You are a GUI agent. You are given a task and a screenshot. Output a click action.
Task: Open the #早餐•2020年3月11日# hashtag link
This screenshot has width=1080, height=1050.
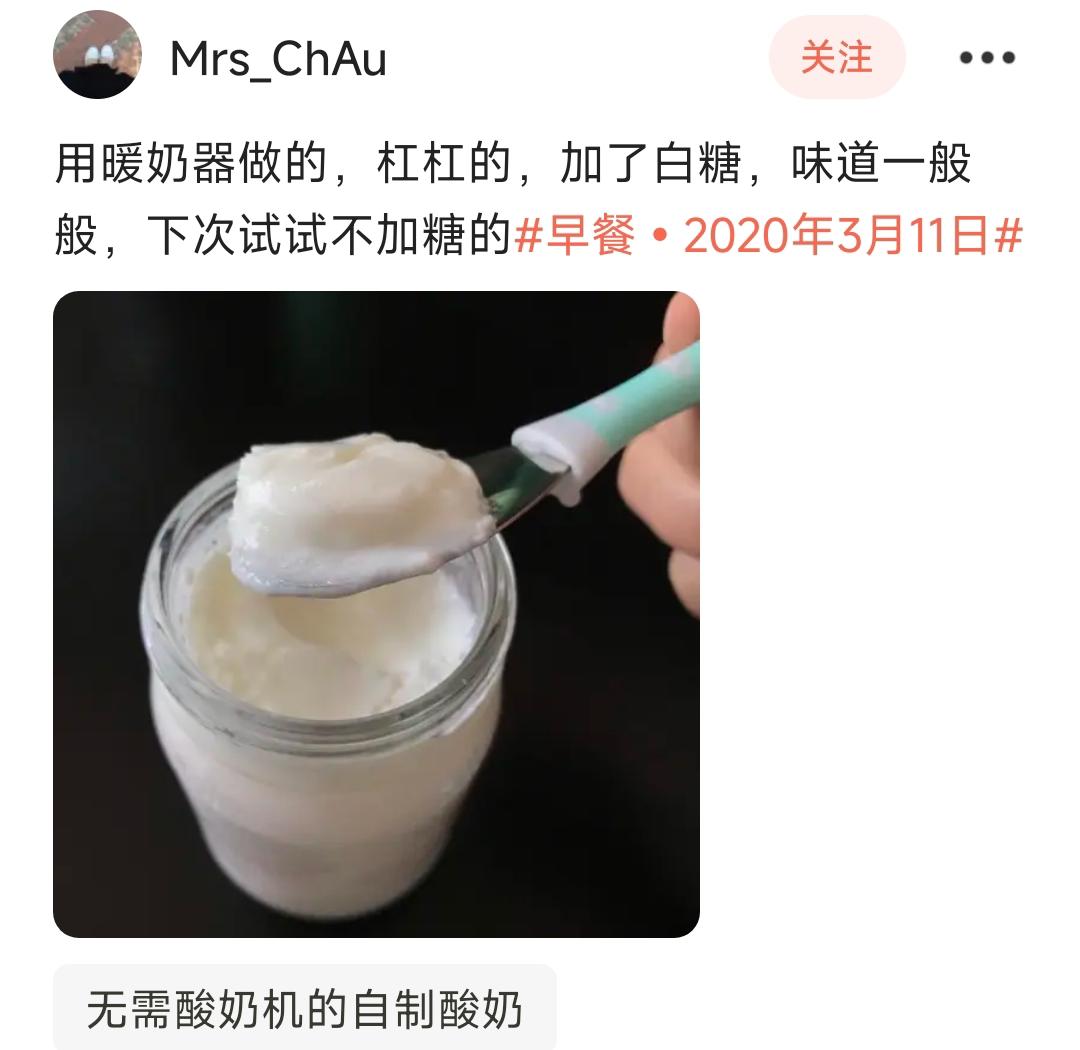coord(768,237)
